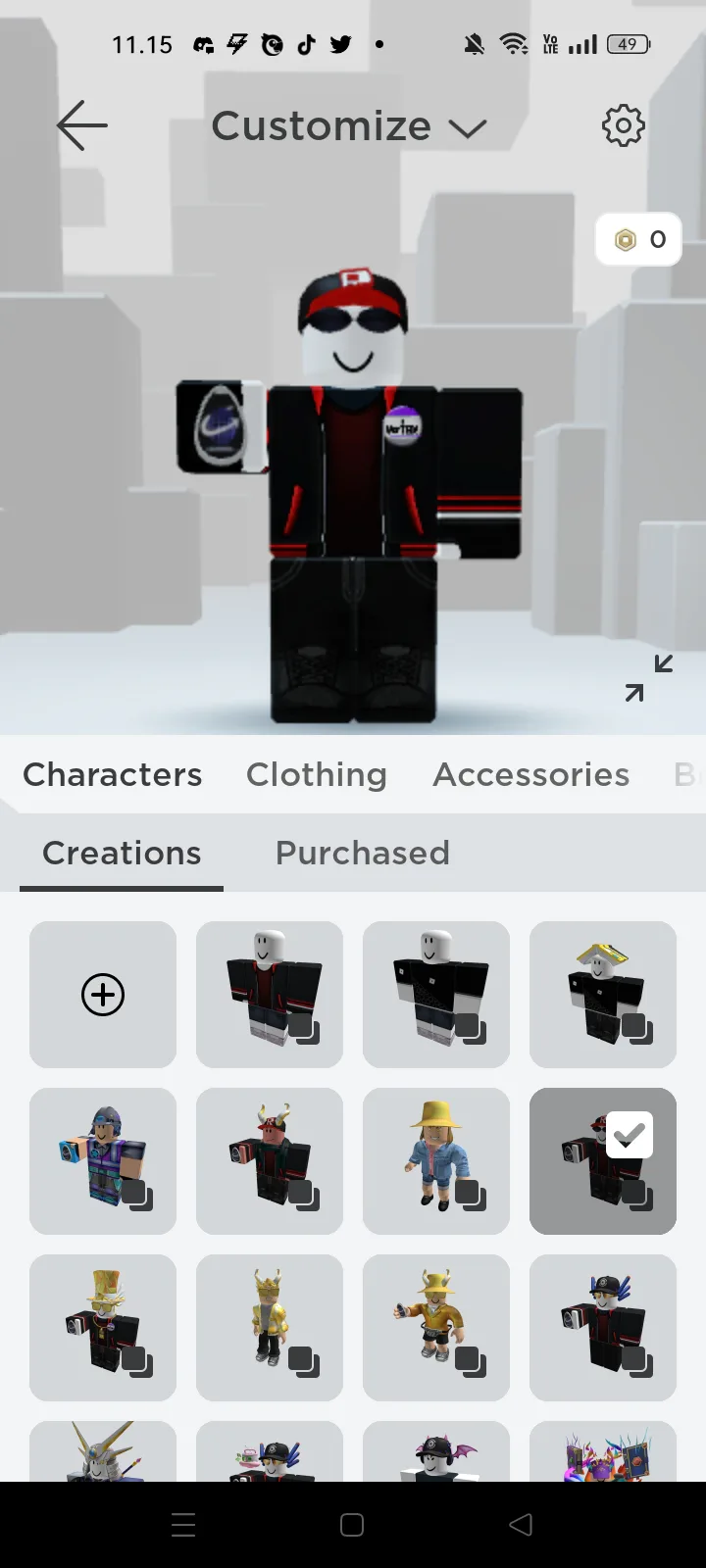The height and width of the screenshot is (1568, 706).
Task: Create a new character with plus tile
Action: (x=103, y=995)
